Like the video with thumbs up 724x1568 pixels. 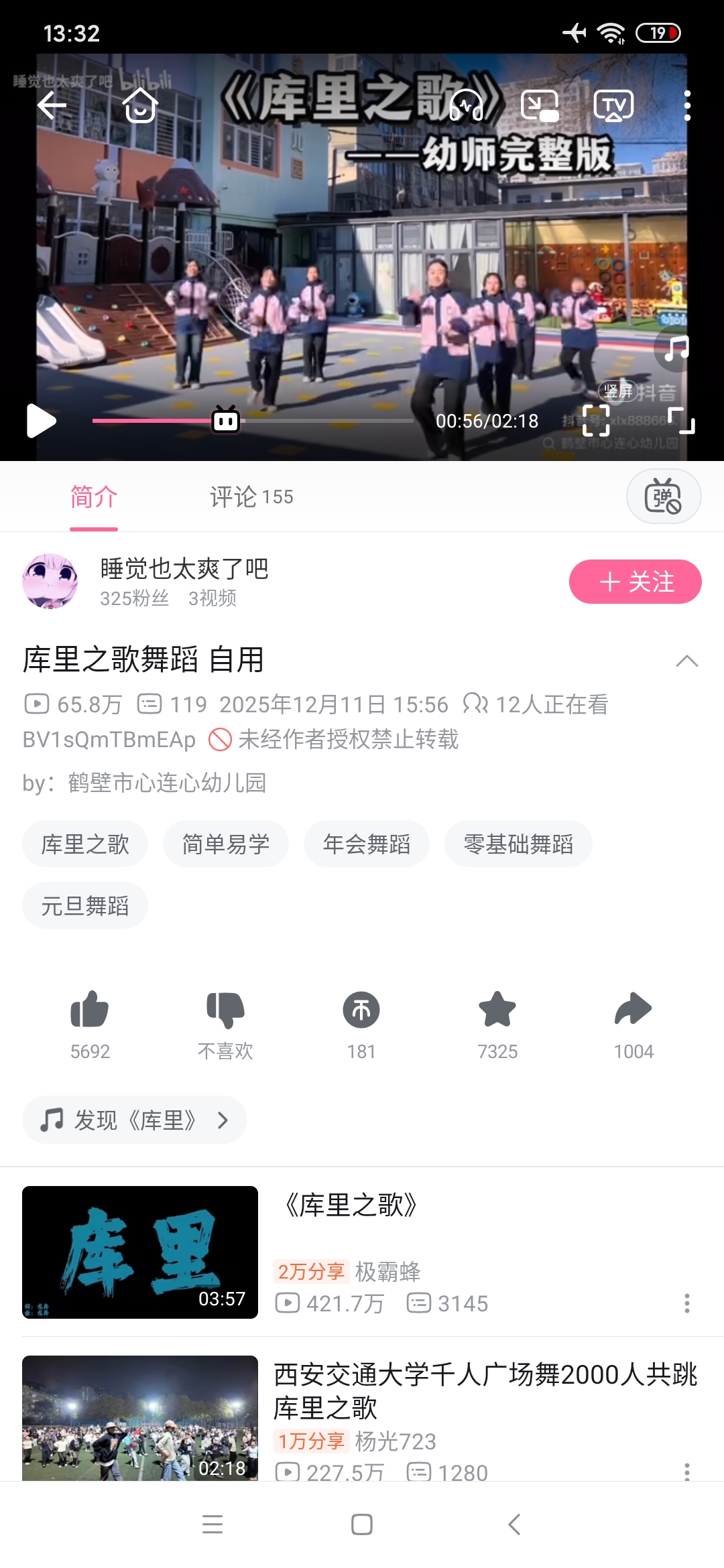[90, 1010]
